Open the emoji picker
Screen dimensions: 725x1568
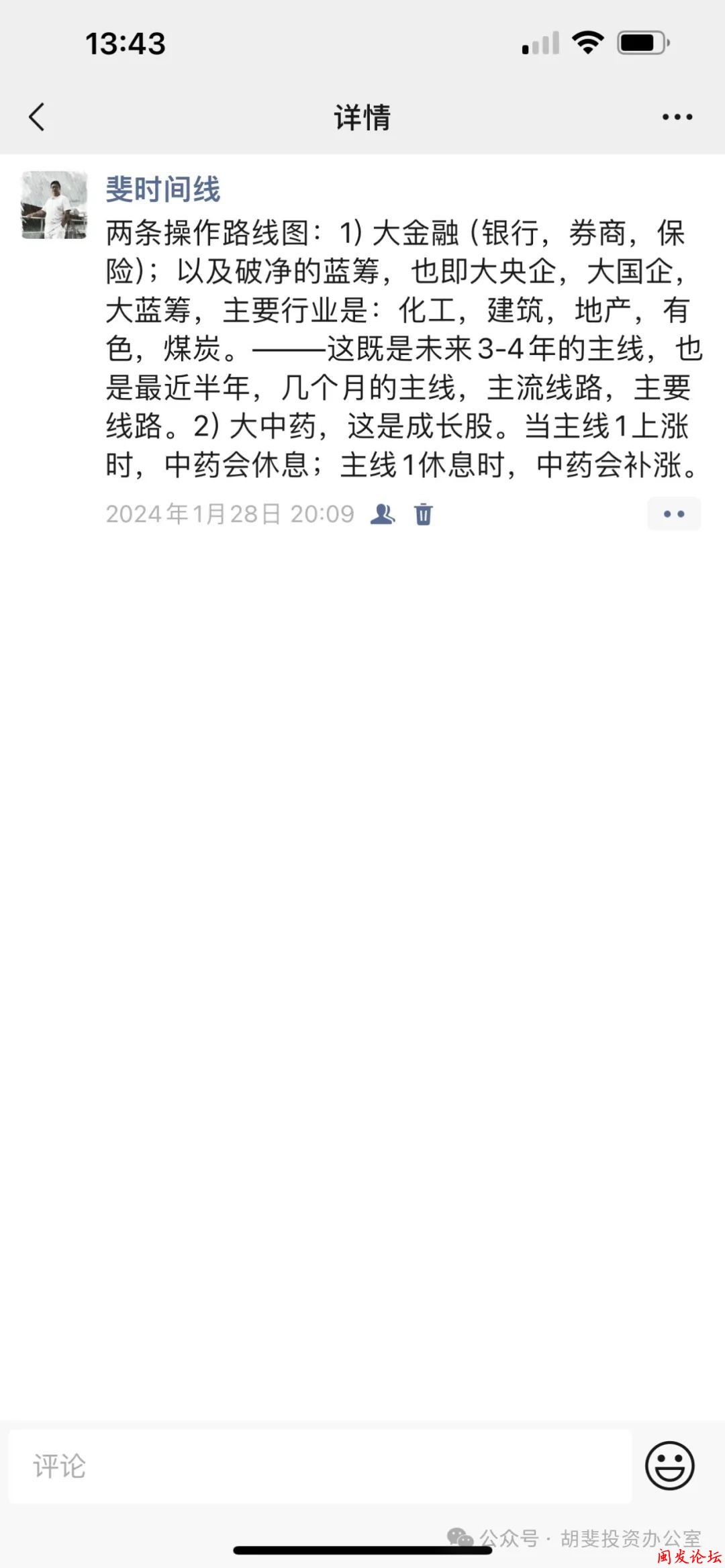pos(669,1466)
